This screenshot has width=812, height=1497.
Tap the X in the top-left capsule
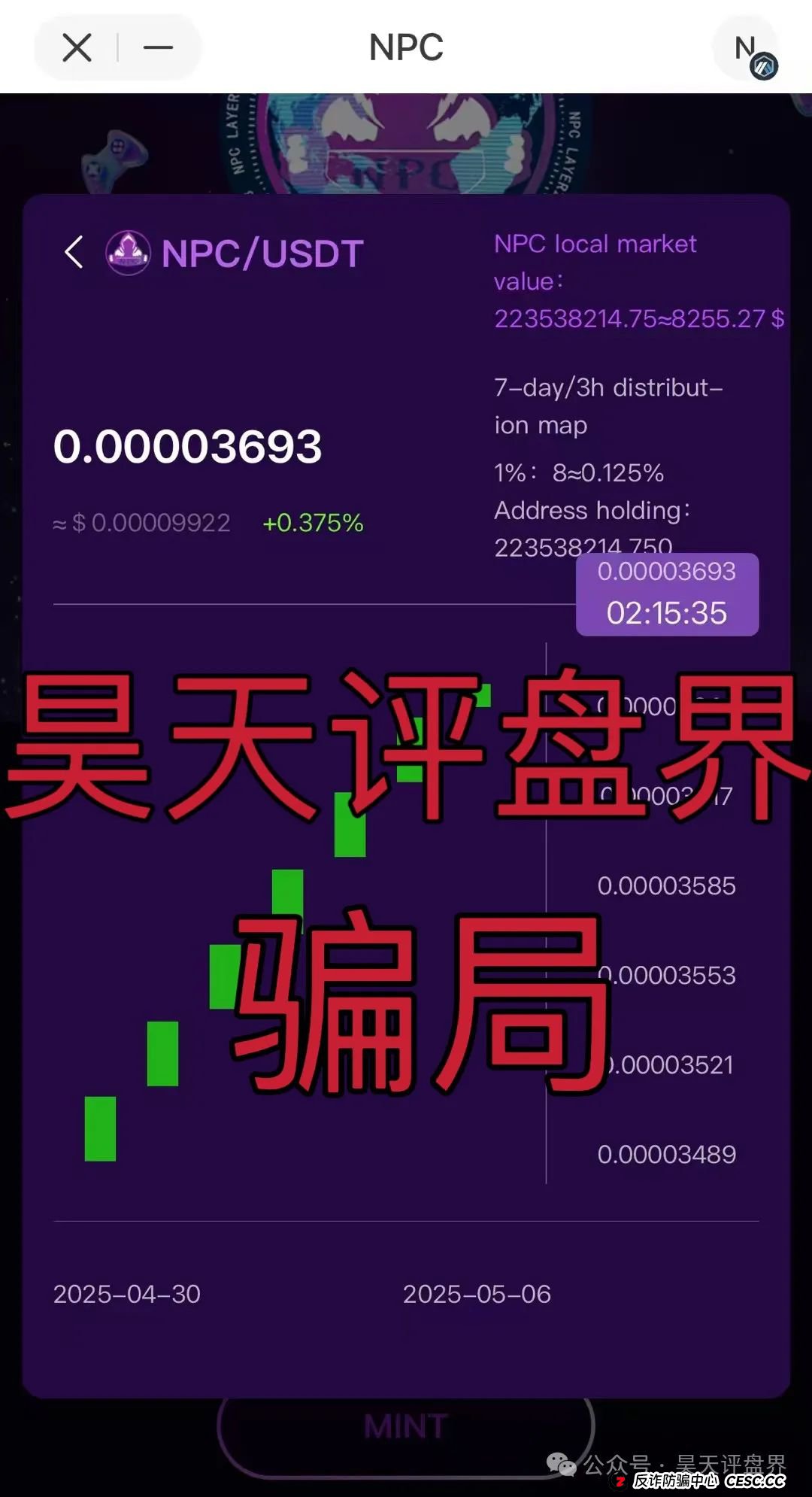point(76,47)
